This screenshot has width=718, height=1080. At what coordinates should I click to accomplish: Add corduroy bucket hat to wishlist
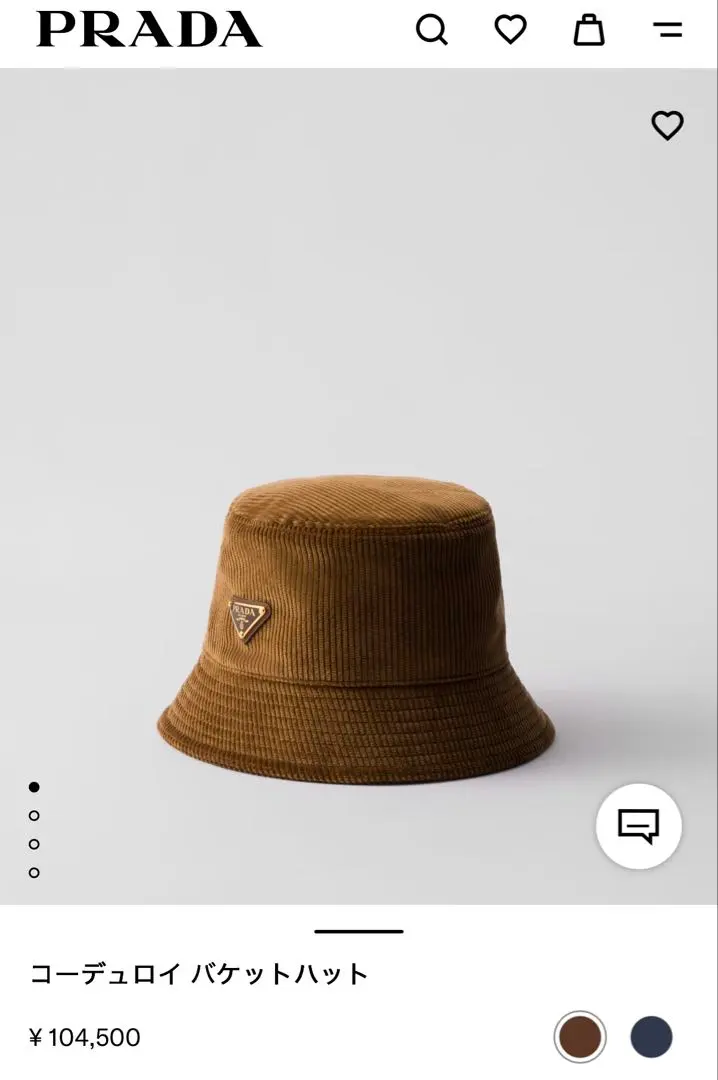coord(667,125)
